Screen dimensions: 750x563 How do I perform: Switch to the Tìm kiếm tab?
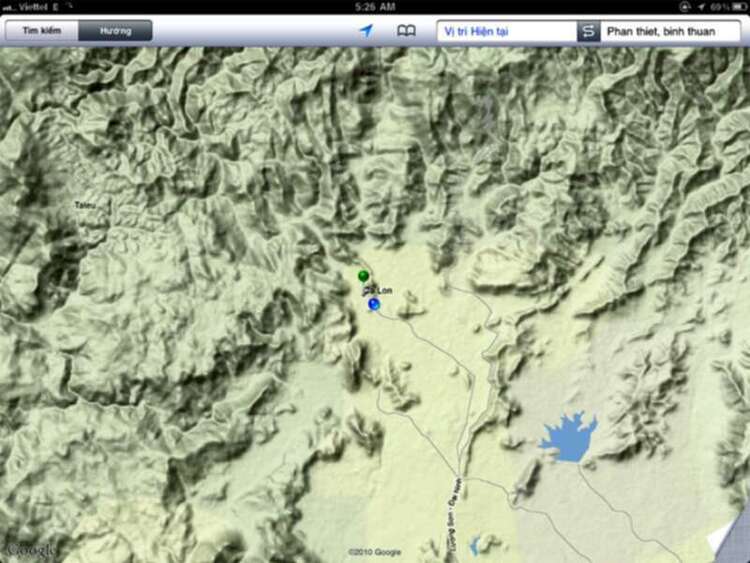42,31
